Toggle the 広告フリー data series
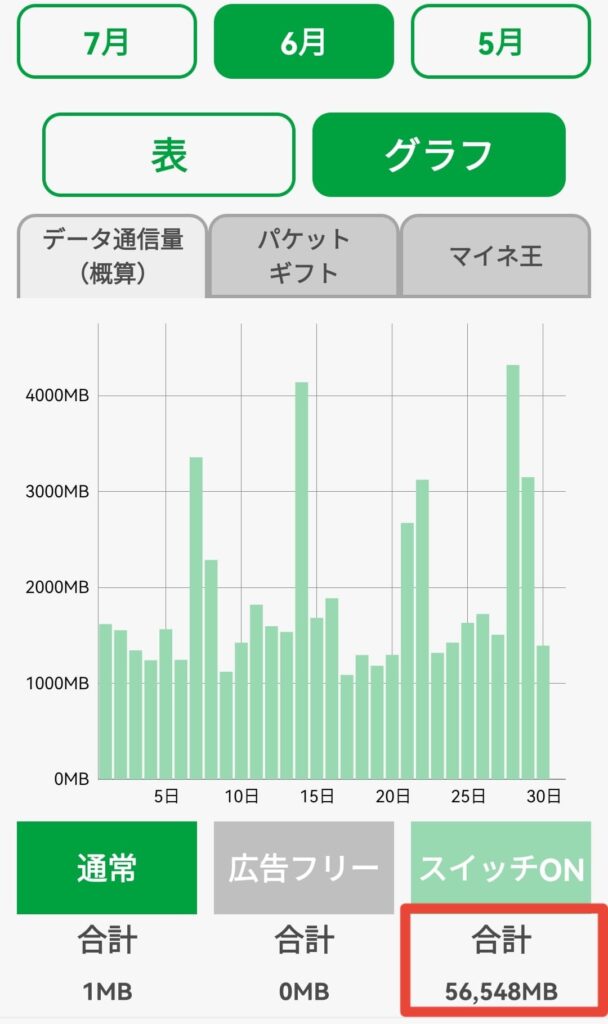The height and width of the screenshot is (1024, 608). [x=303, y=868]
